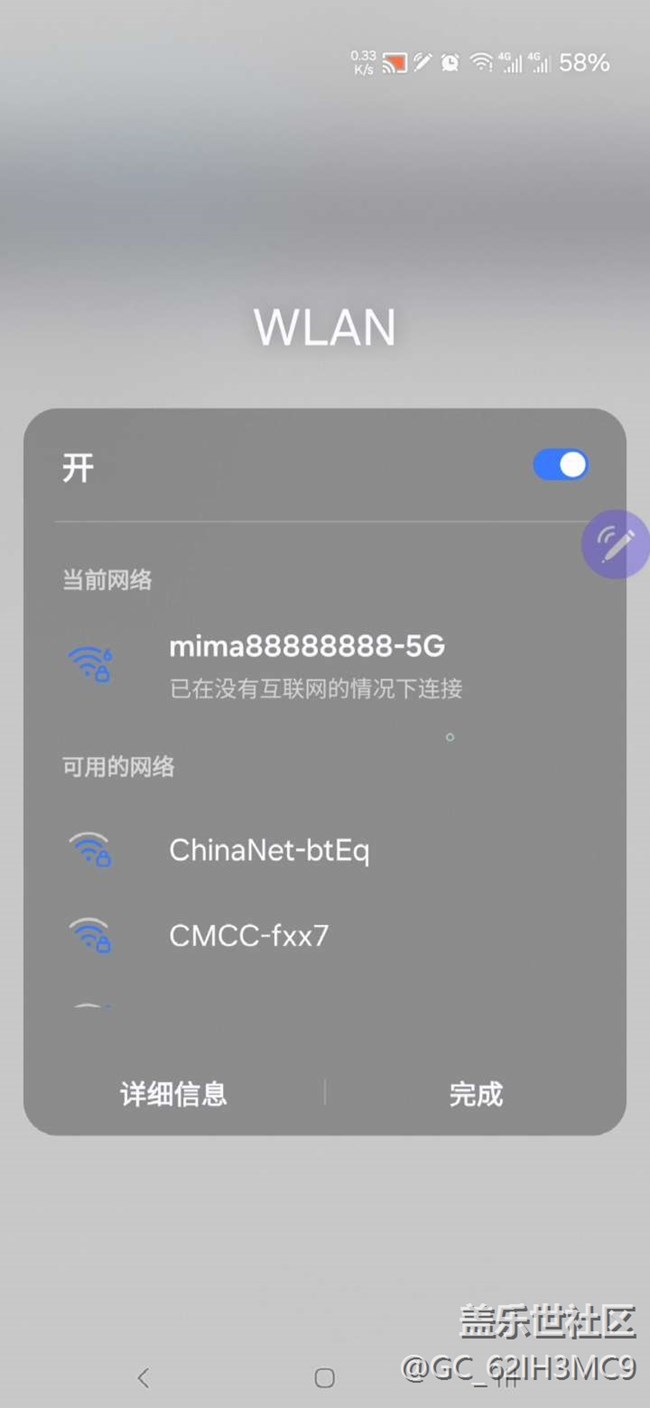Go back using the navigation bar
This screenshot has width=650, height=1408.
[x=143, y=1378]
